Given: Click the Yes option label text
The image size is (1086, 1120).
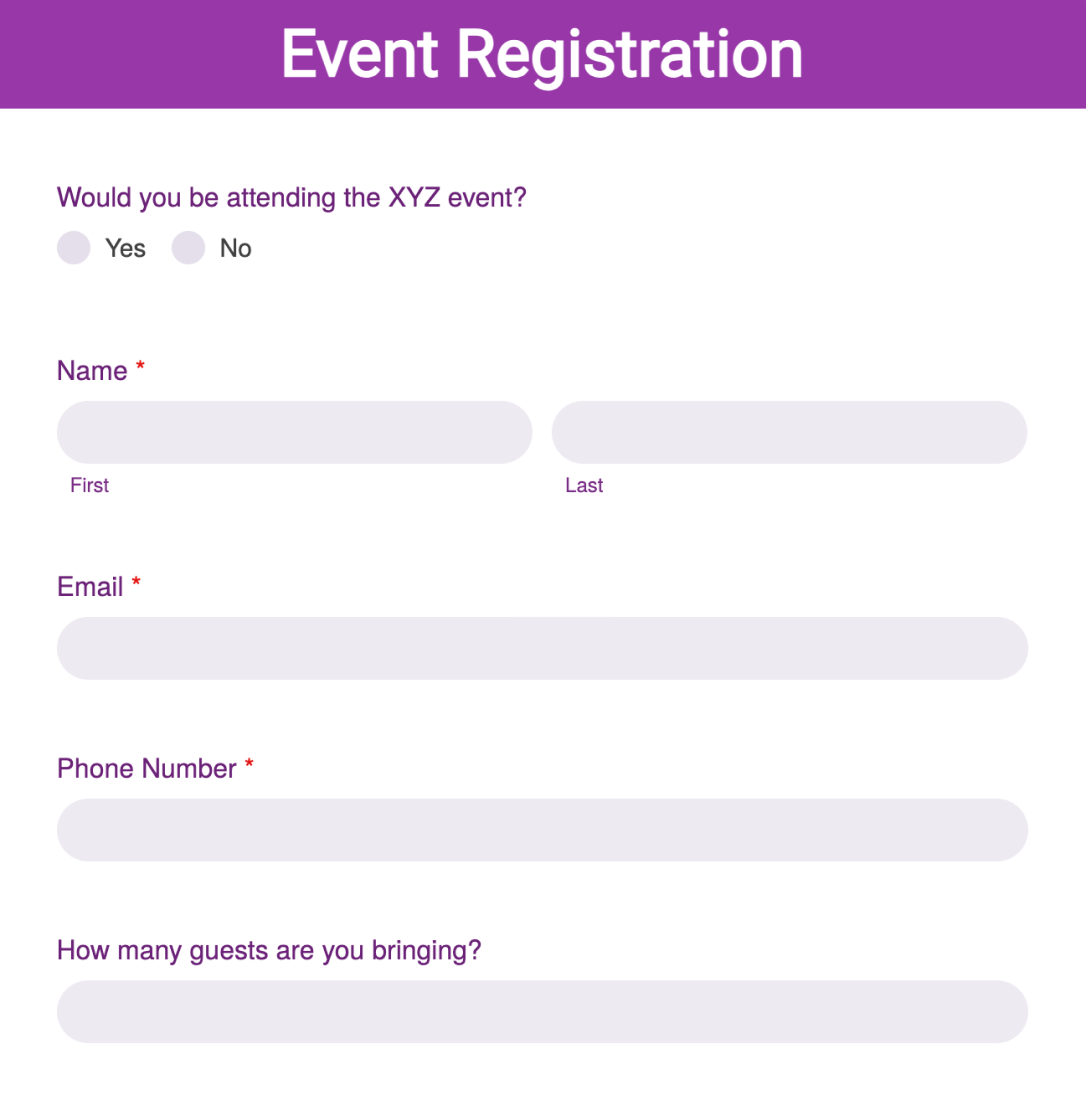Looking at the screenshot, I should (x=126, y=248).
